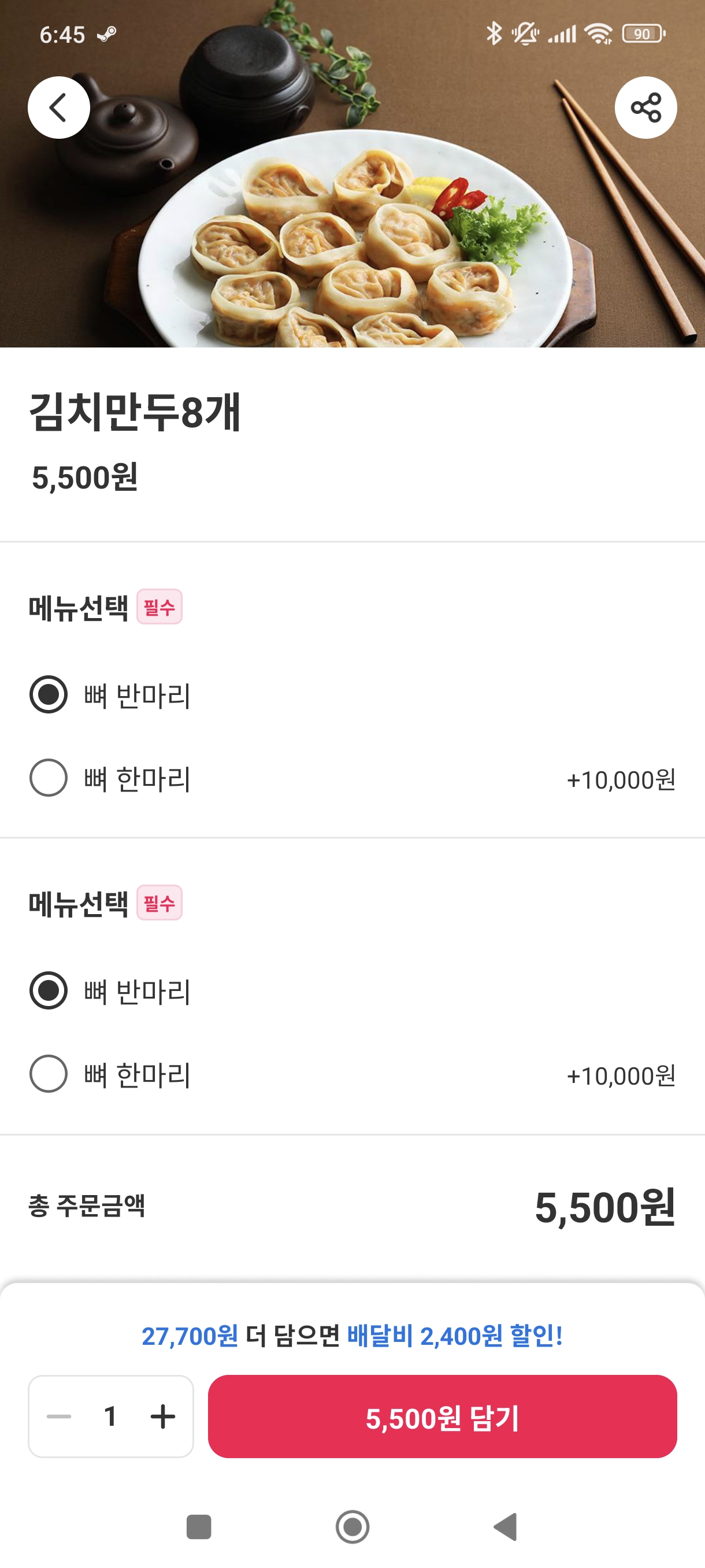Decrease quantity with the minus button

59,1417
